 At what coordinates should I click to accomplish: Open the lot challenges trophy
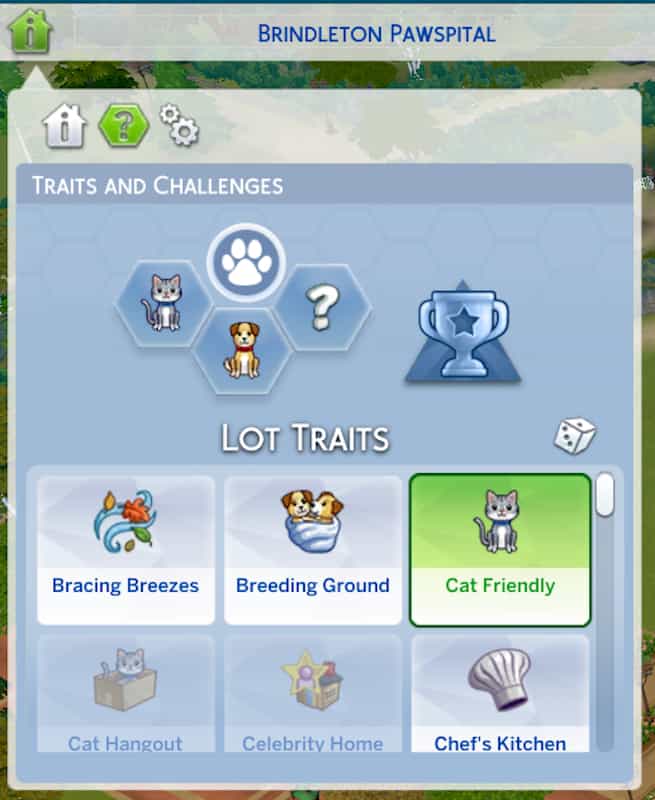[x=462, y=334]
